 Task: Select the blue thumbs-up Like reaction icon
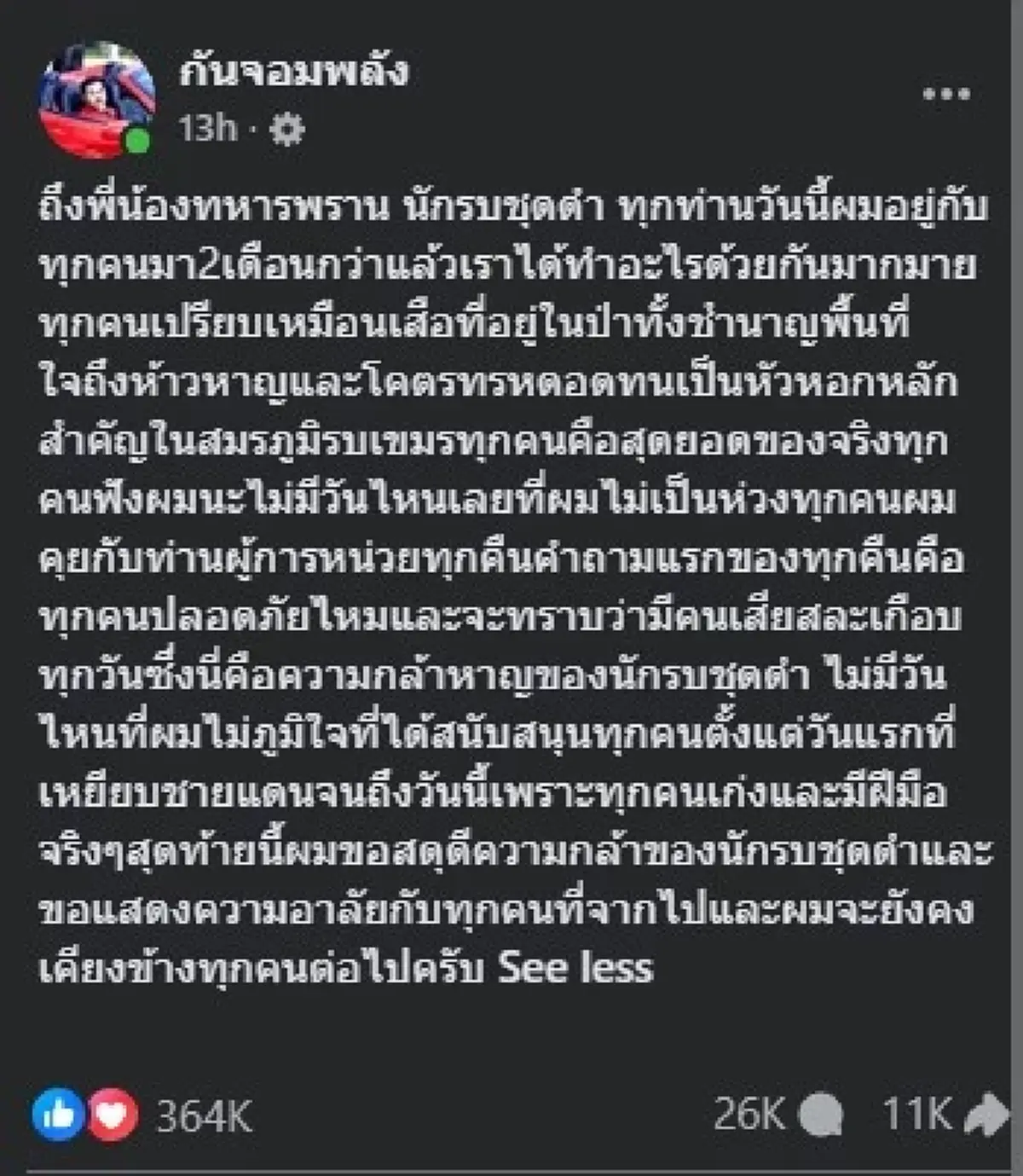coord(58,1109)
